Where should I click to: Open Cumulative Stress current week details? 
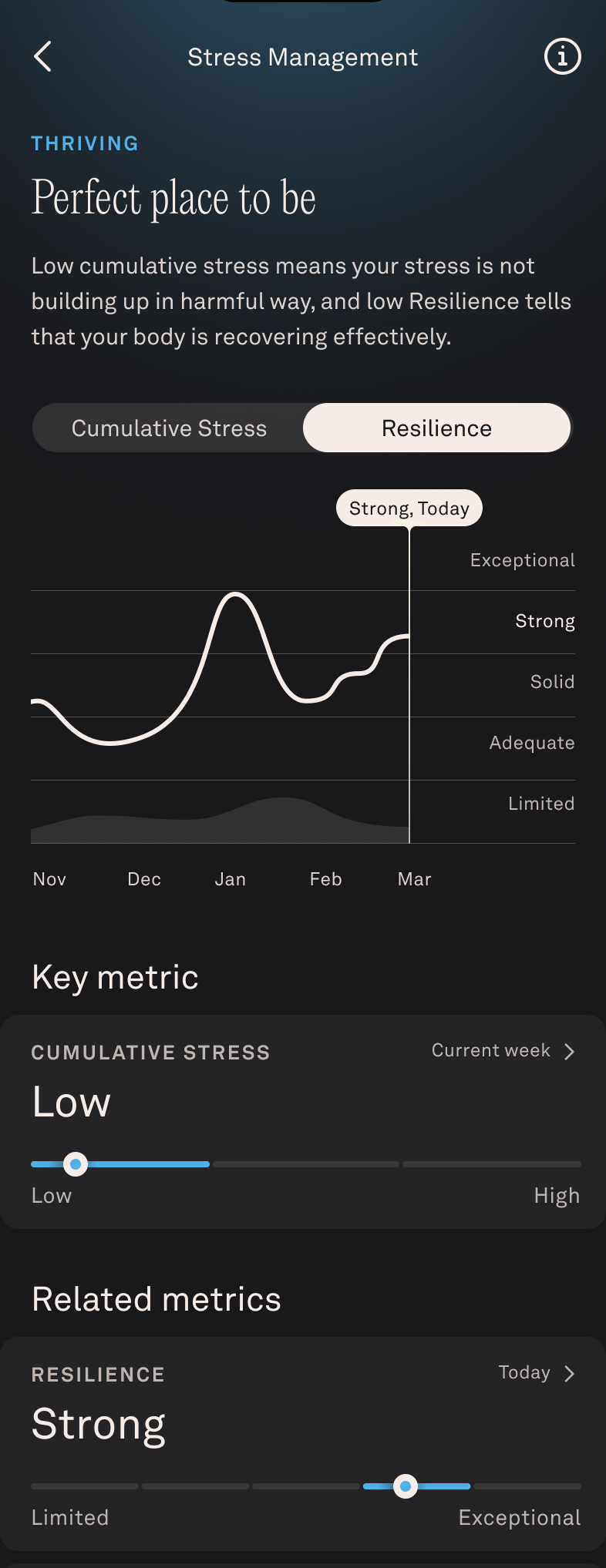point(503,1051)
